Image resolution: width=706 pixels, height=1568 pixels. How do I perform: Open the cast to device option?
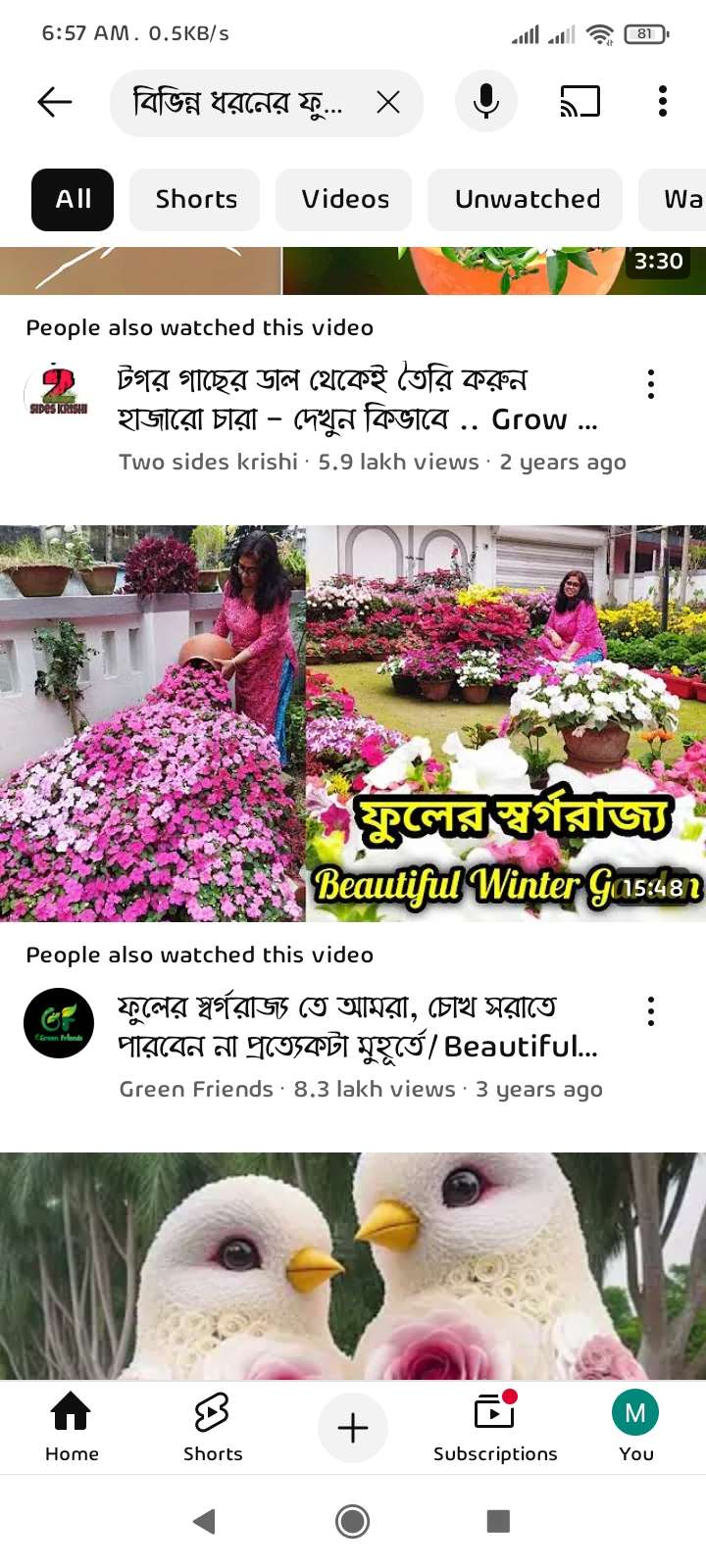coord(580,102)
